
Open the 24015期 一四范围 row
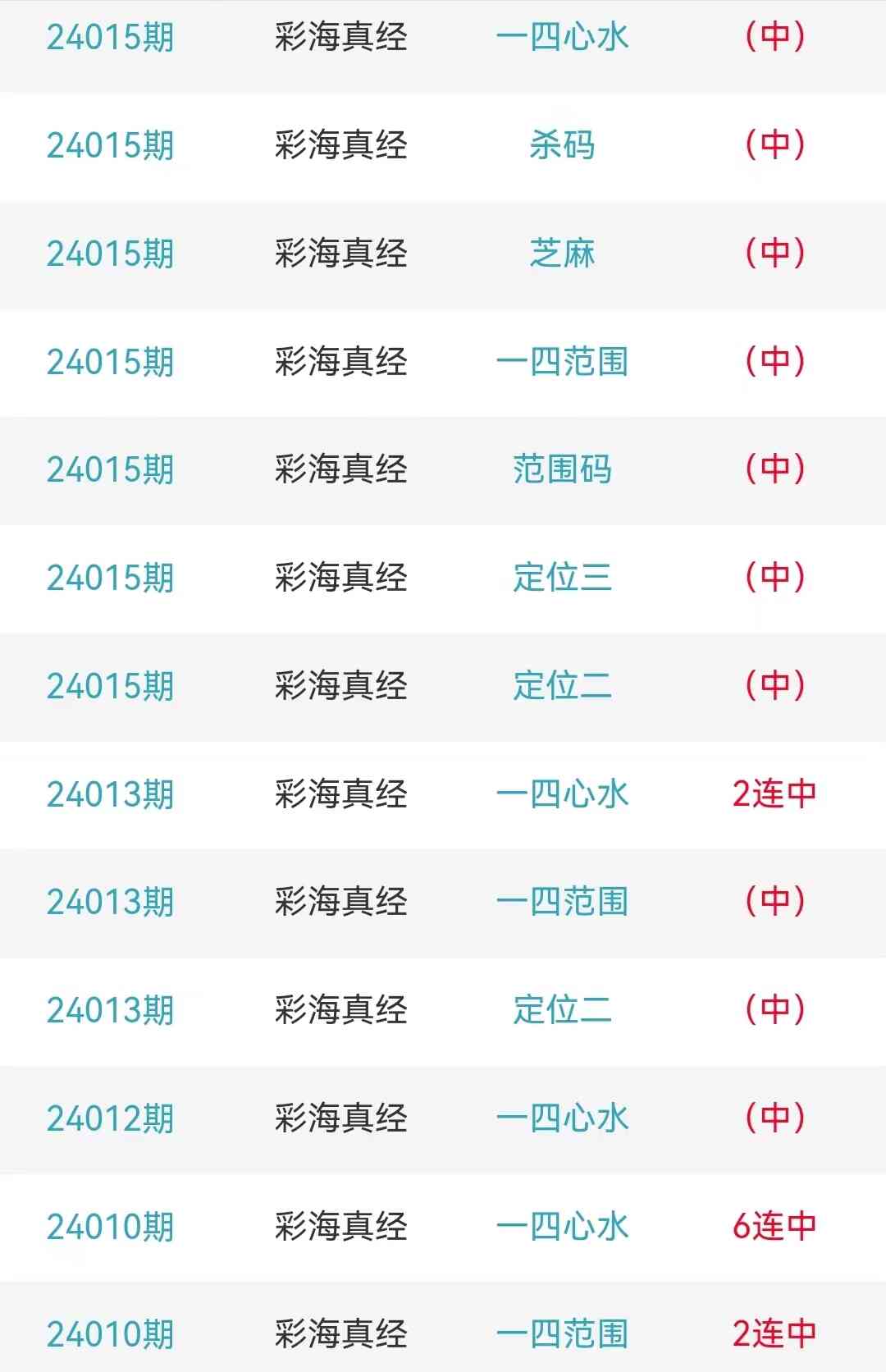pos(562,362)
